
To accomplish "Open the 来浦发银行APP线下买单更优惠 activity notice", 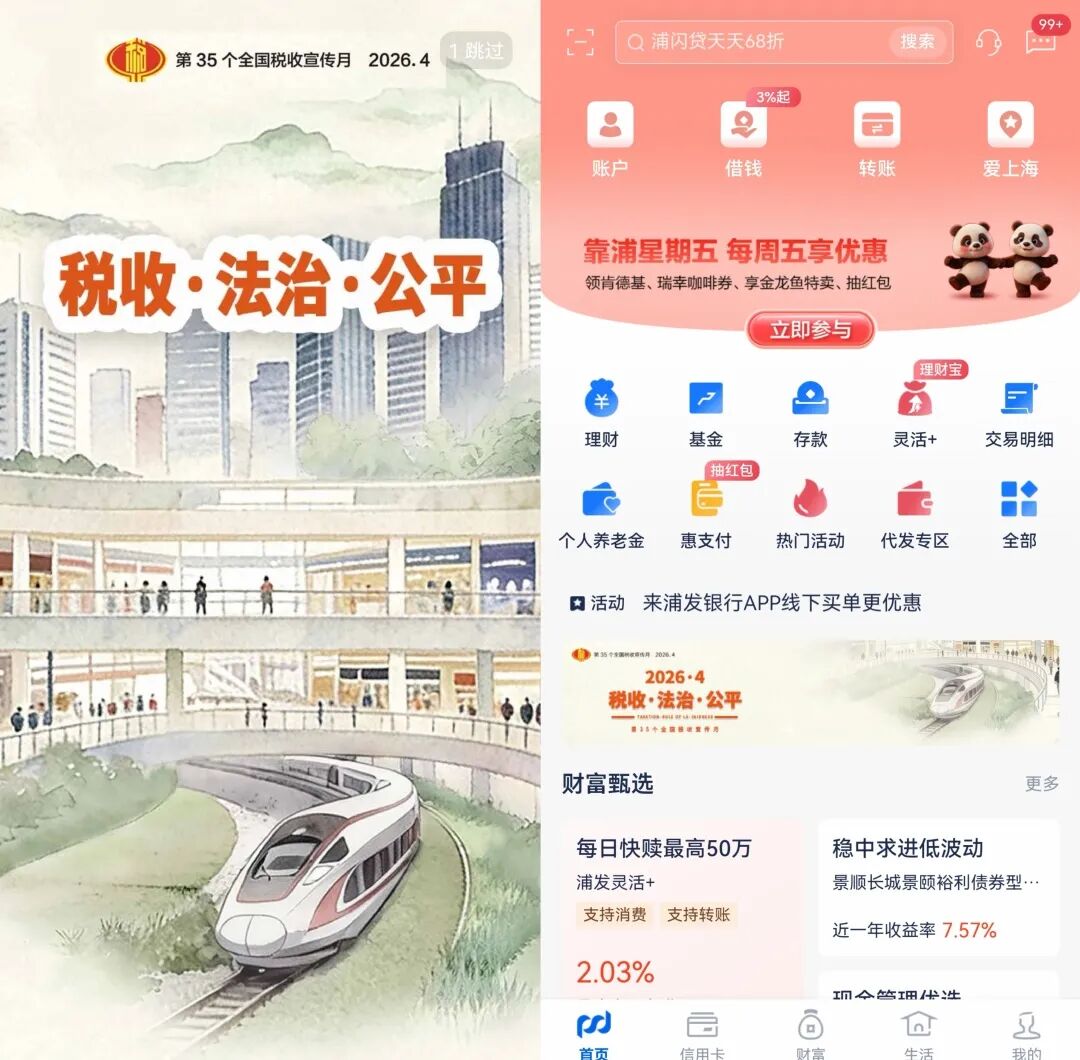I will coord(780,603).
